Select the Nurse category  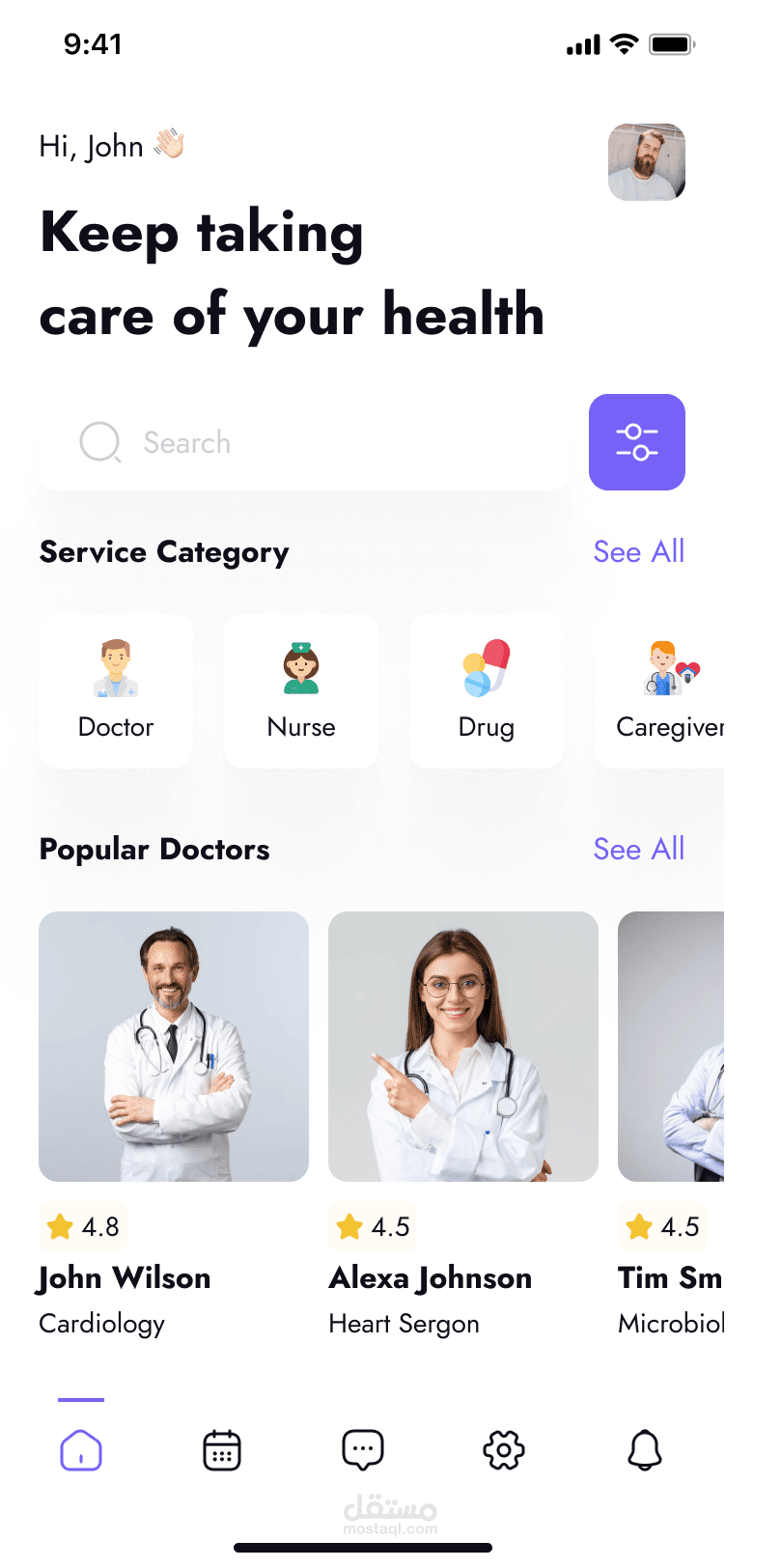[x=301, y=691]
